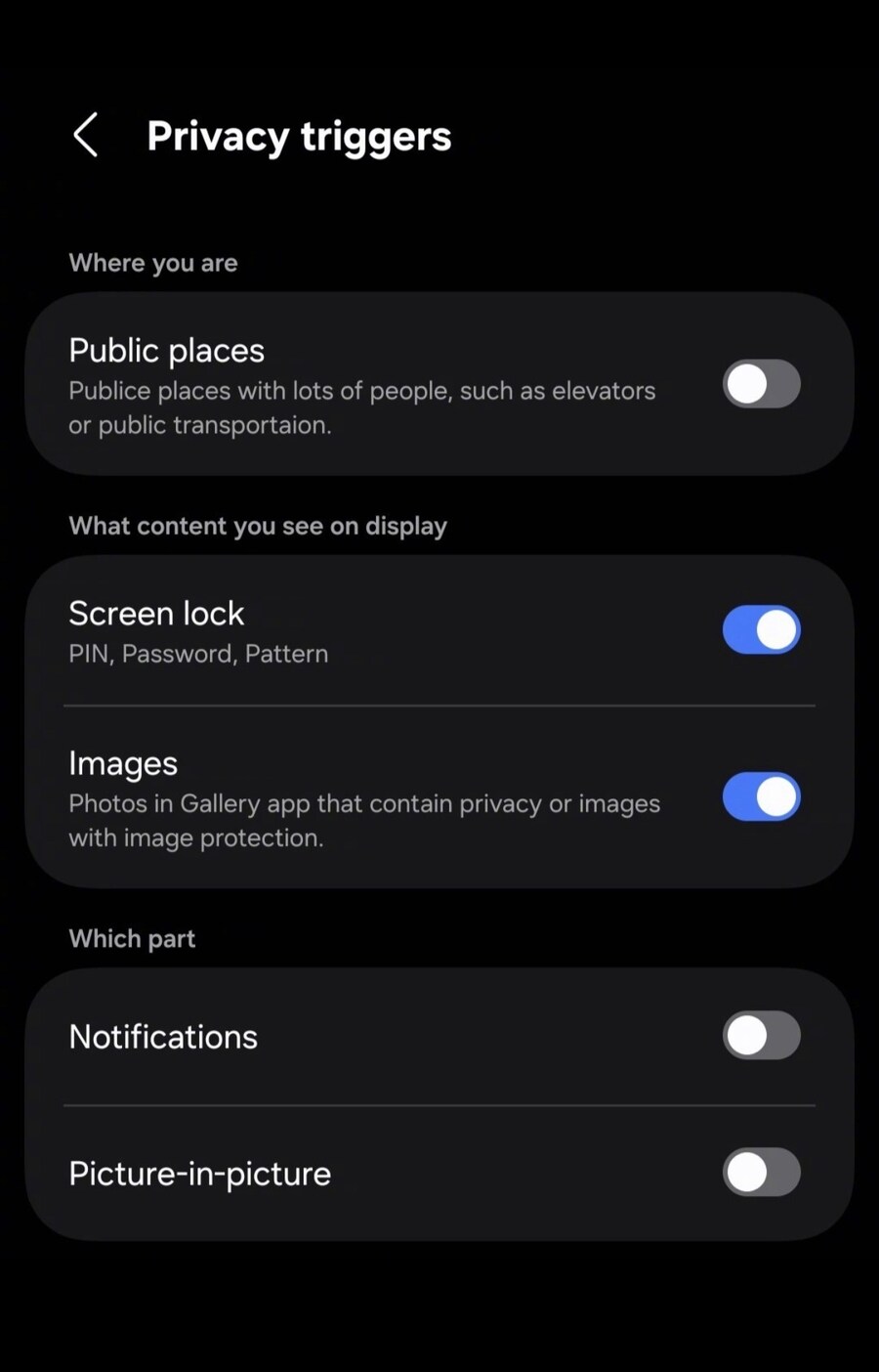The height and width of the screenshot is (1372, 879).
Task: Go back from Privacy triggers
Action: 86,135
